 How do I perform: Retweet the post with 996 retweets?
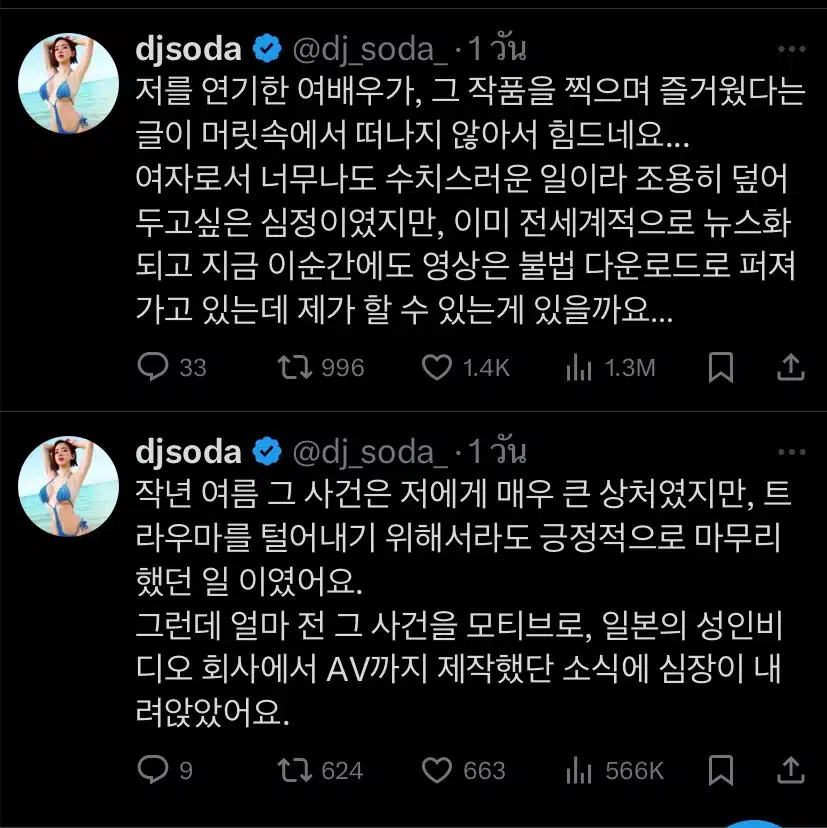pos(295,368)
